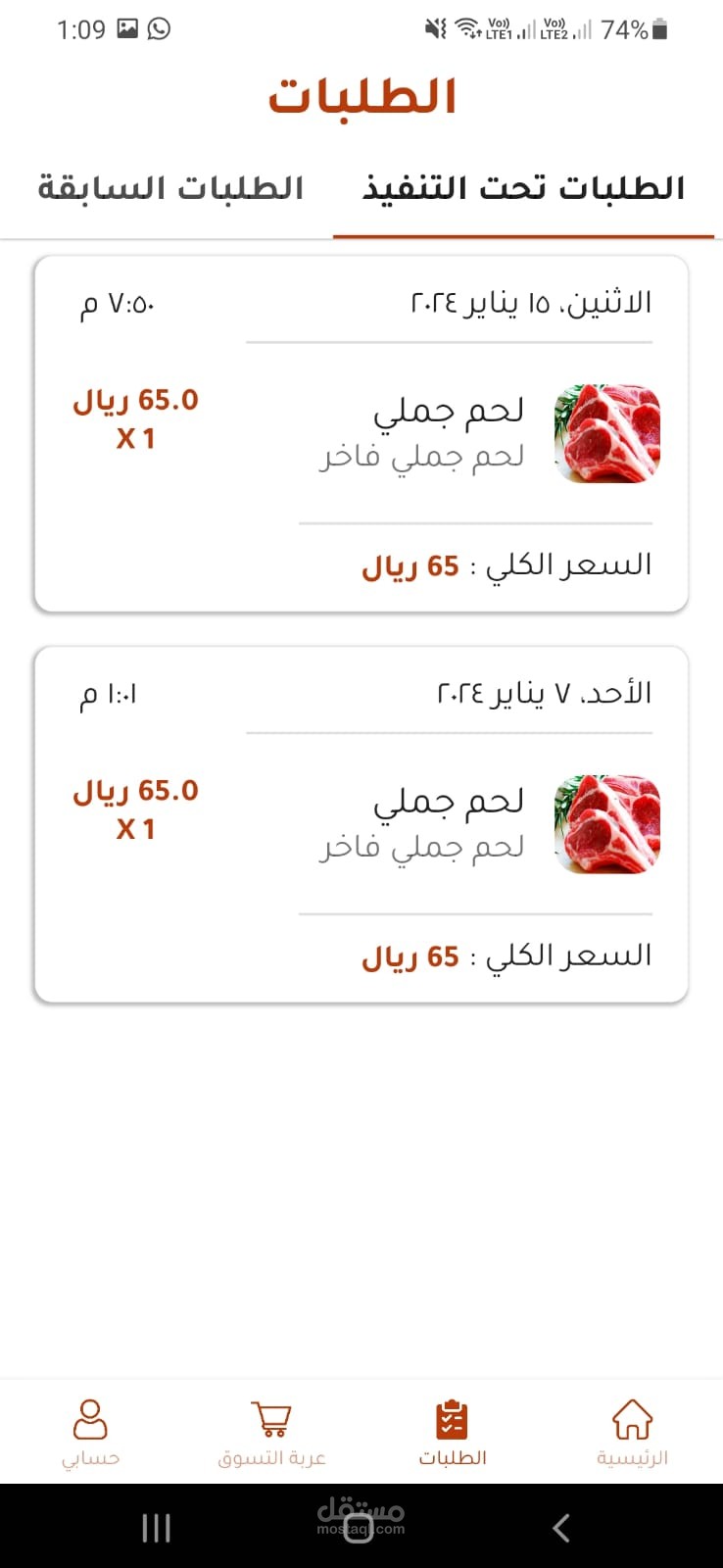Tap الطلبات in bottom navigation
Screen dimensions: 723x1568
pos(452,1432)
